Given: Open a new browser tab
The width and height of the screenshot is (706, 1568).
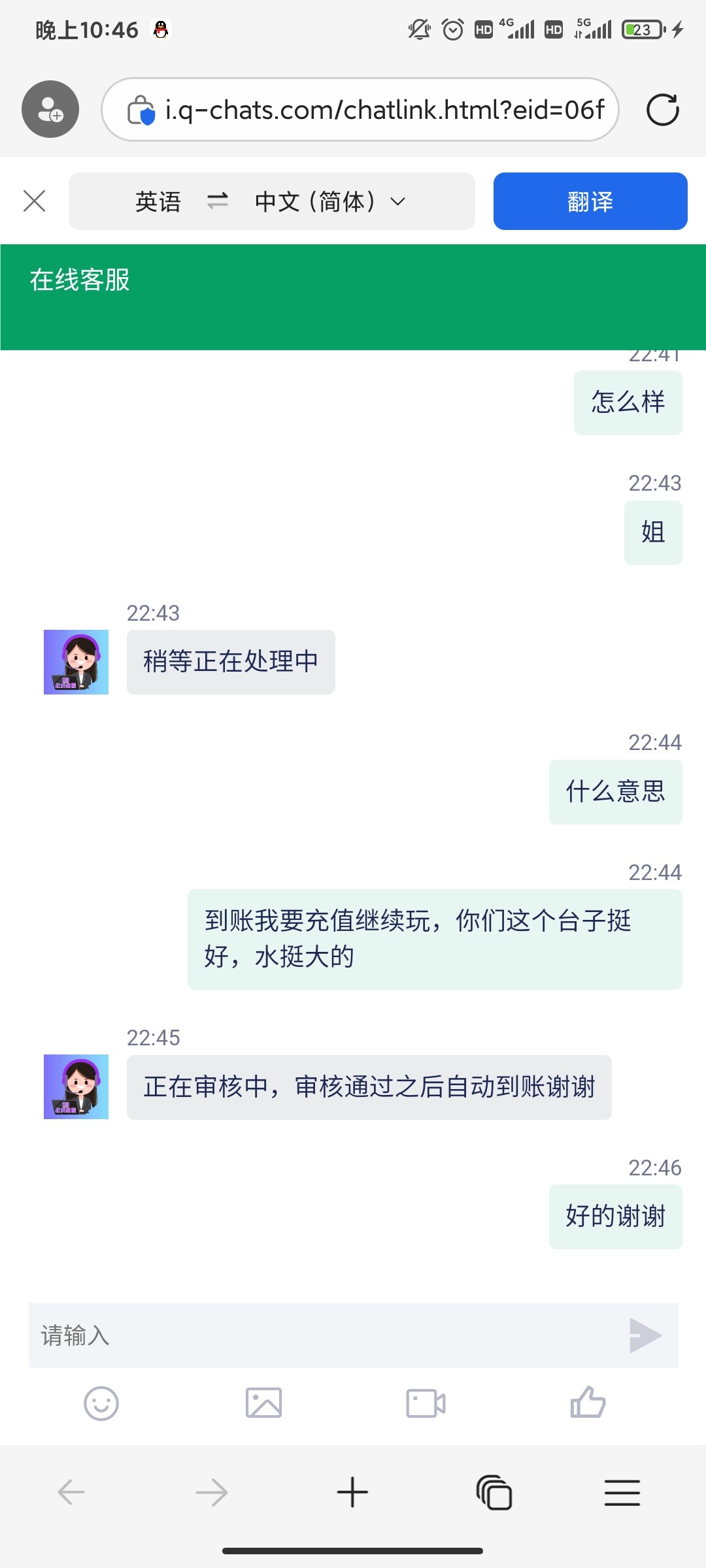Looking at the screenshot, I should (352, 1492).
